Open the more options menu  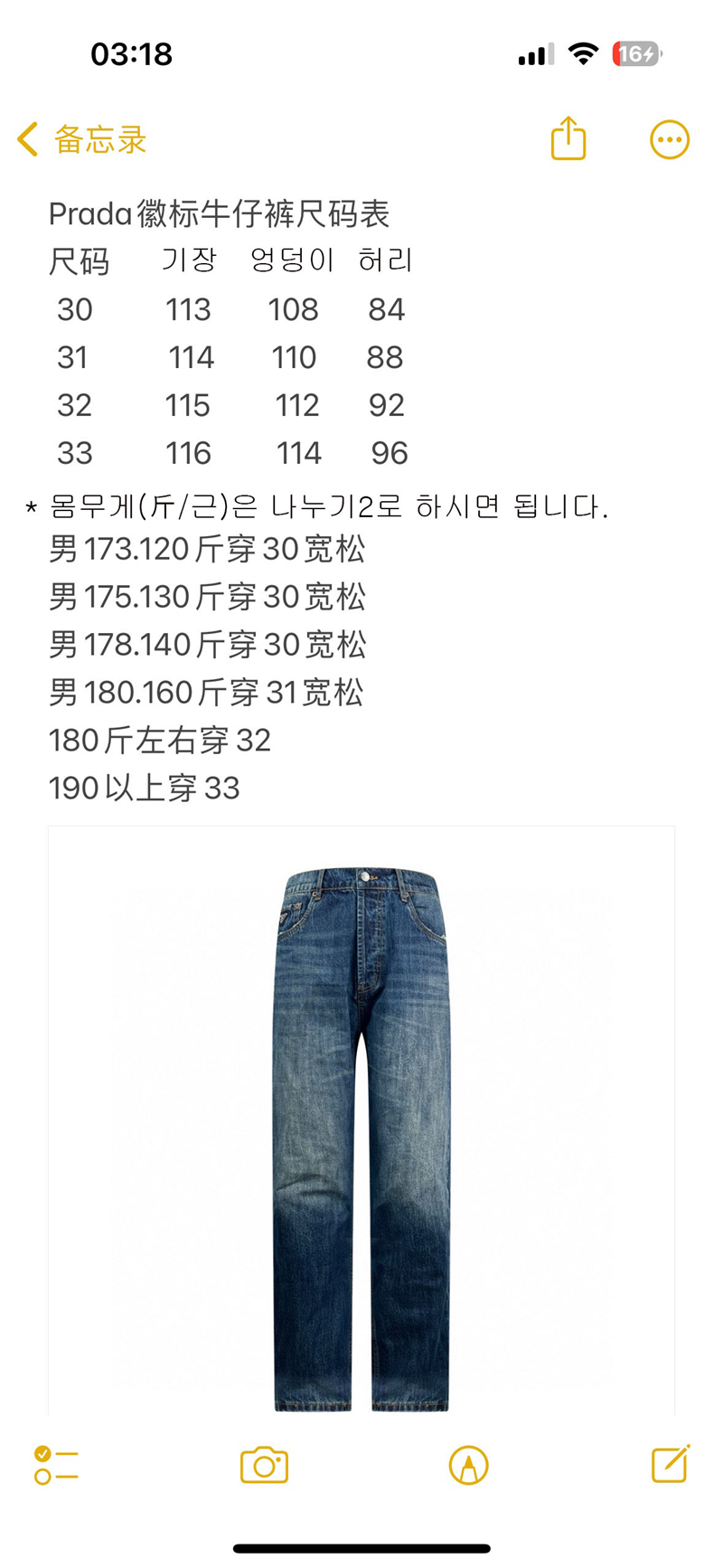point(670,140)
